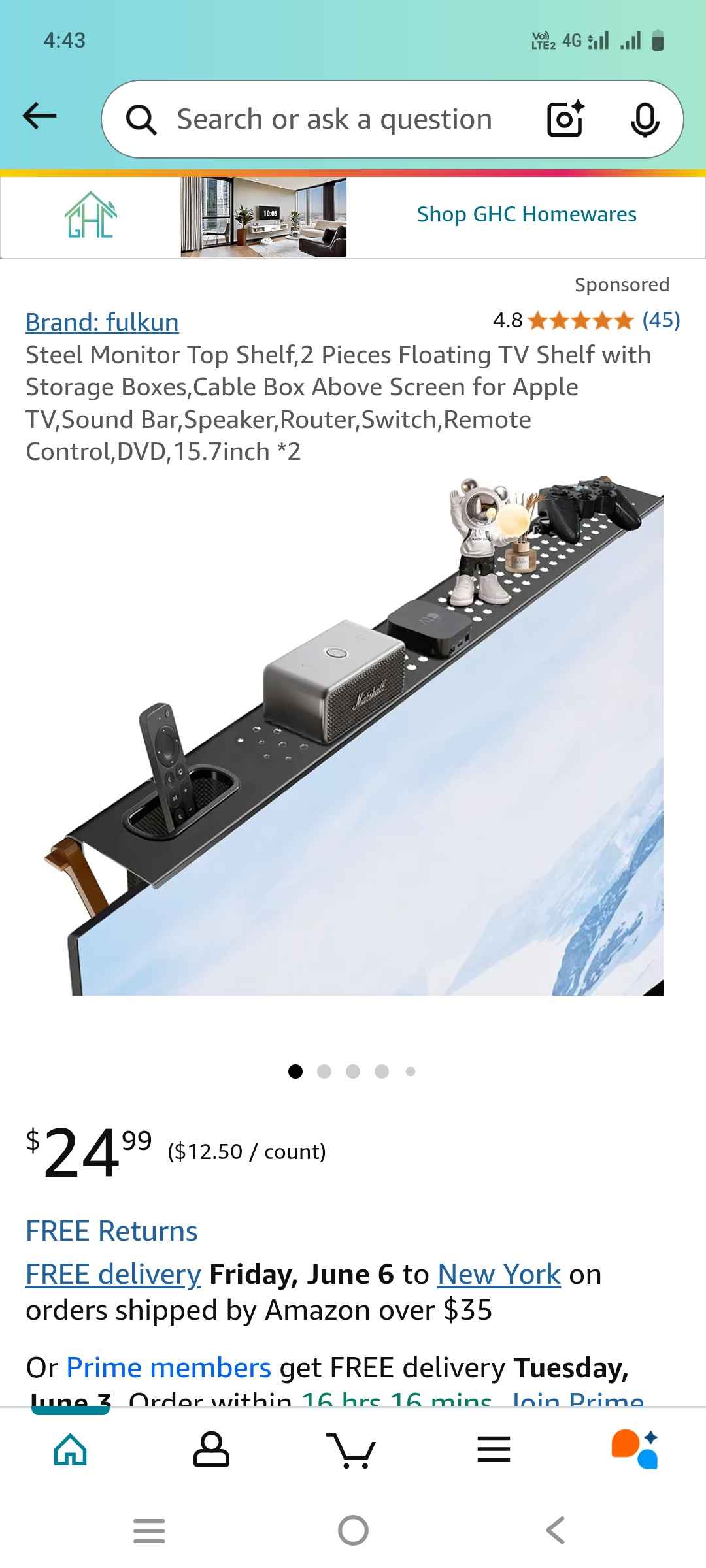Open the hamburger menu tab

(494, 1450)
